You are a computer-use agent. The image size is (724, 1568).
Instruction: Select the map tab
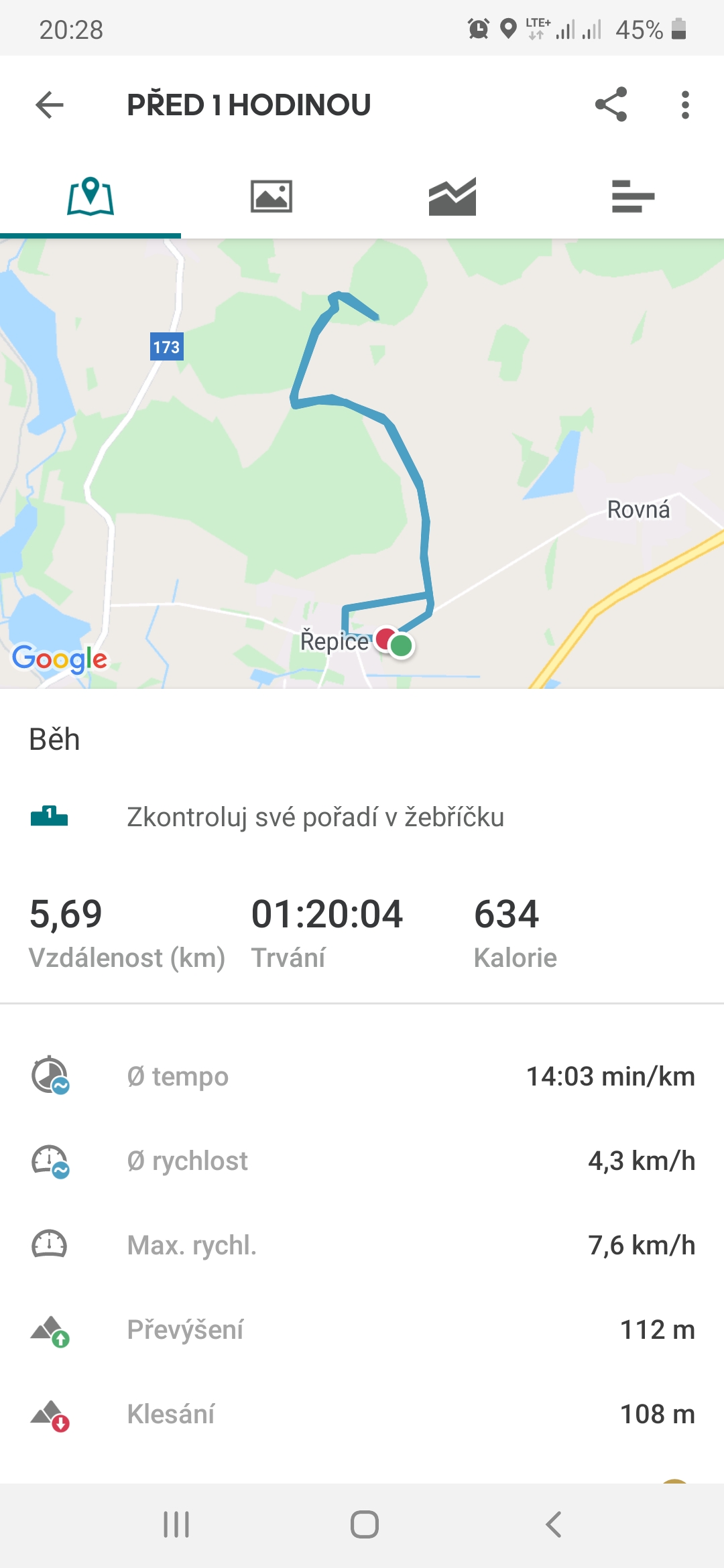90,197
